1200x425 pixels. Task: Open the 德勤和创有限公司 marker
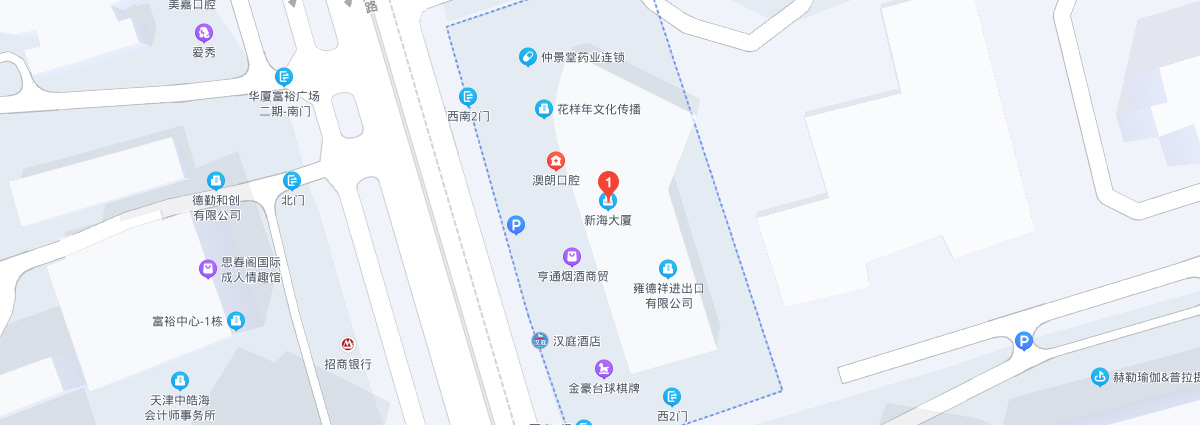216,180
